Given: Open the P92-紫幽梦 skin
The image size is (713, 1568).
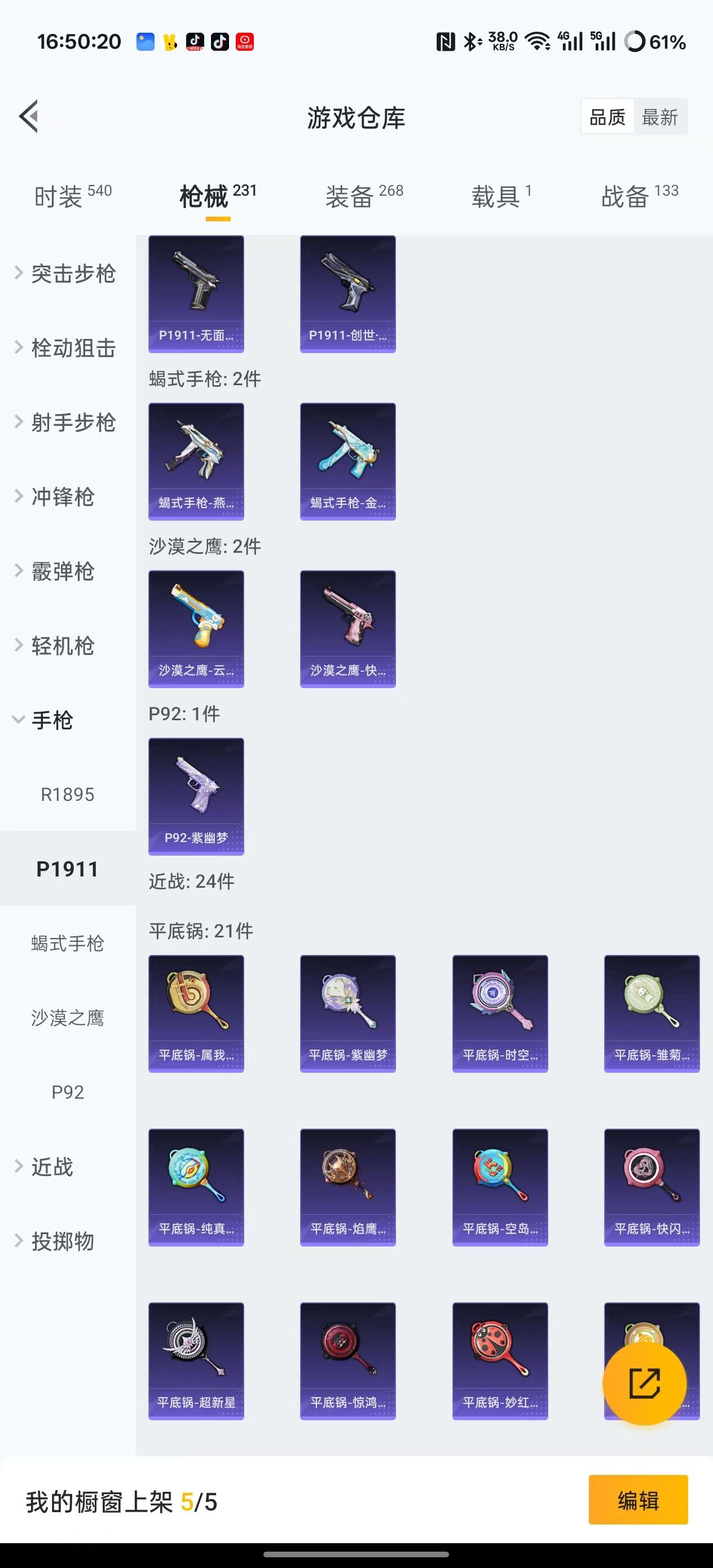Looking at the screenshot, I should tap(196, 798).
